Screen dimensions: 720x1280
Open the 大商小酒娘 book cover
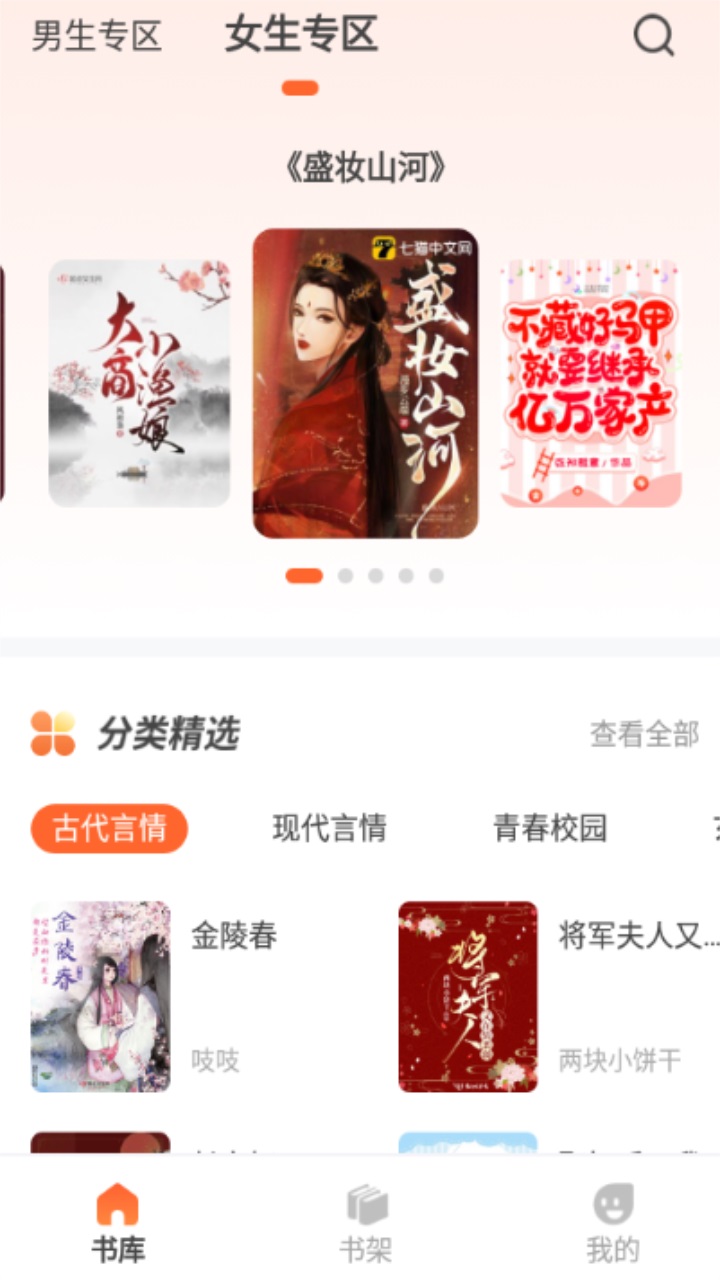click(x=139, y=383)
